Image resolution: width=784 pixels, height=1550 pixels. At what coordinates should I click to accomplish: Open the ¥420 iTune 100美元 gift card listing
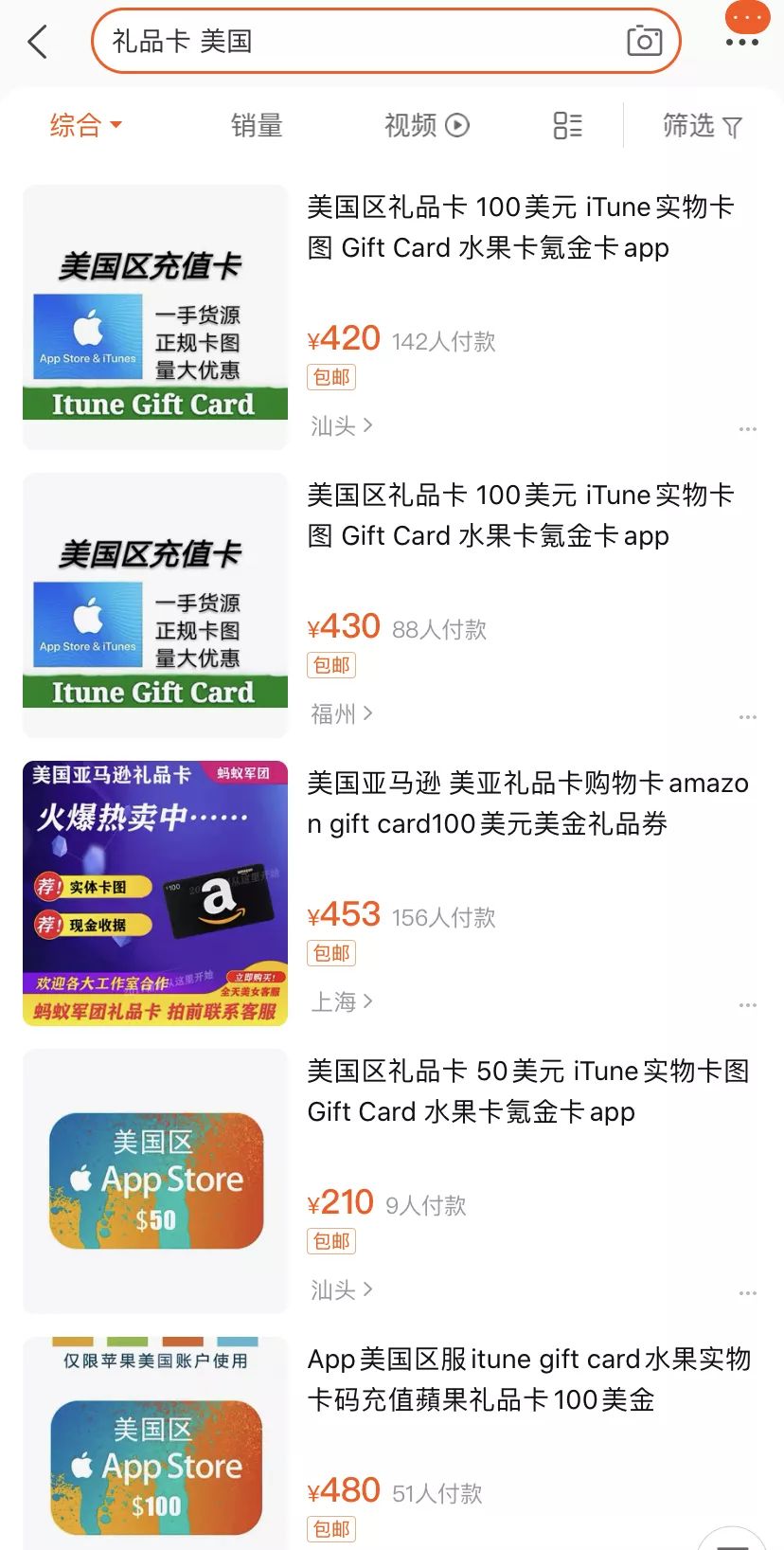click(520, 227)
